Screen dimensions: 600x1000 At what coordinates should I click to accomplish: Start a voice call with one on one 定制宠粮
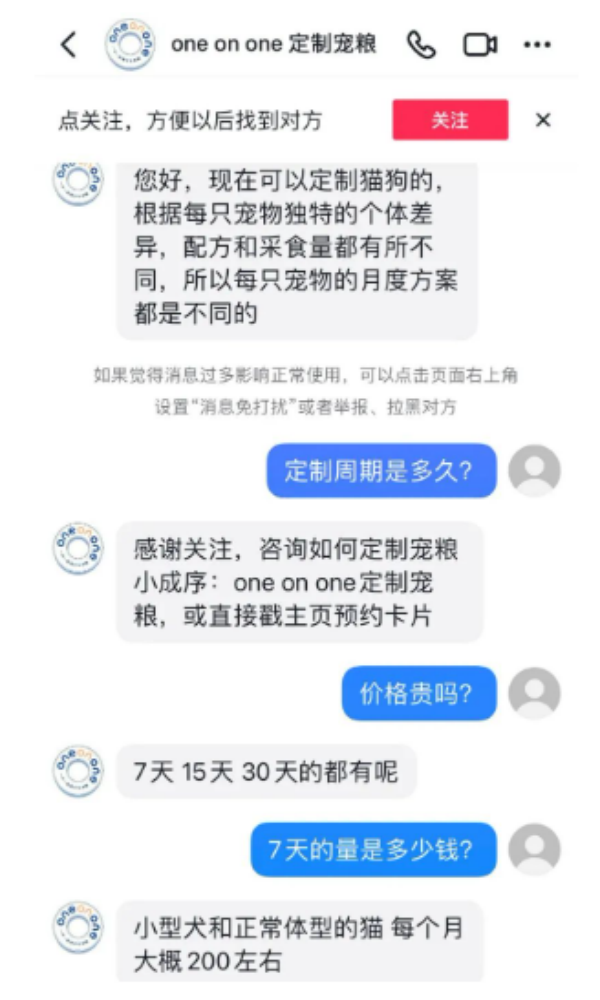421,45
